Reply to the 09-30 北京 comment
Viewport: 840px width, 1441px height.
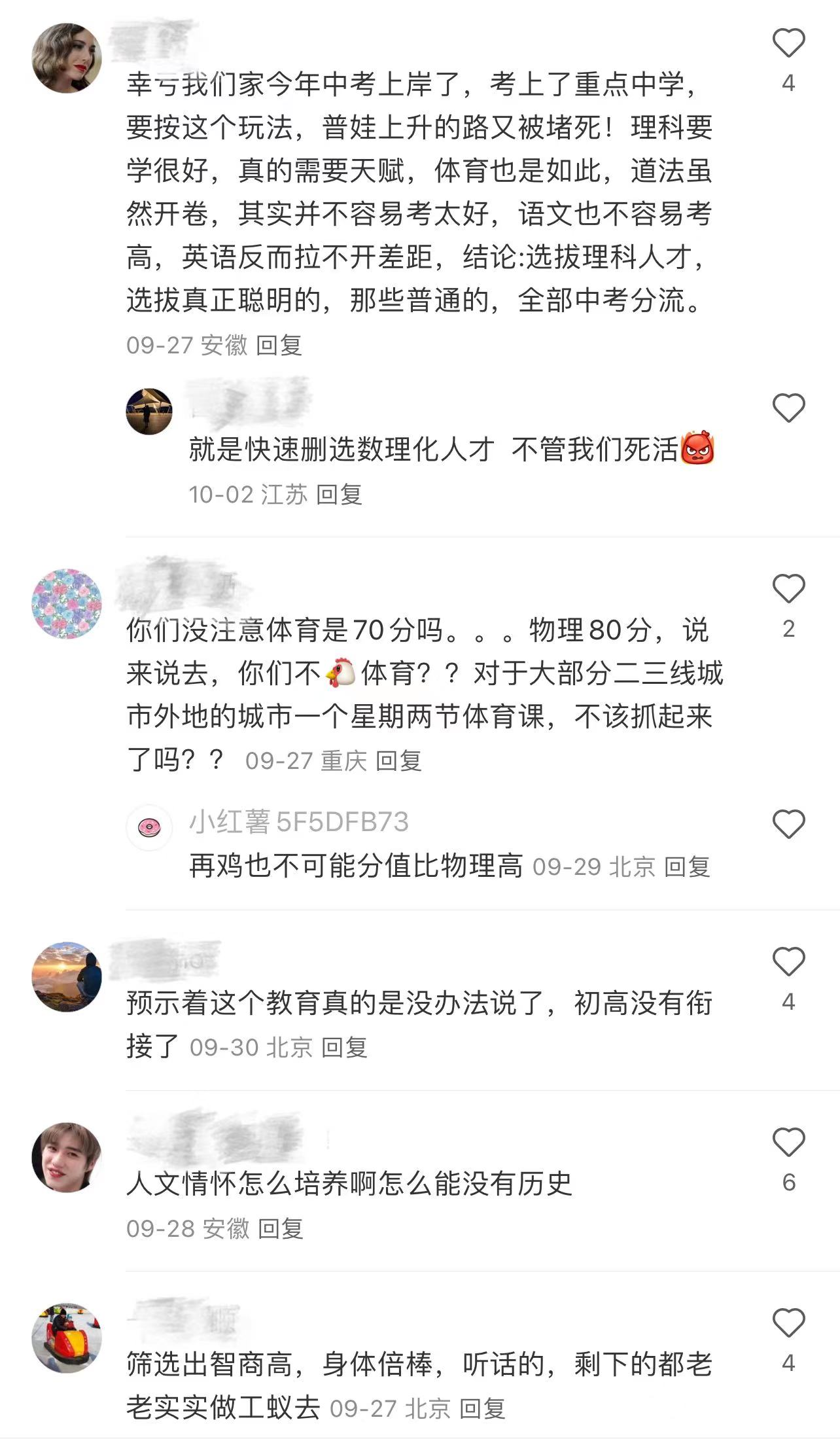344,1048
